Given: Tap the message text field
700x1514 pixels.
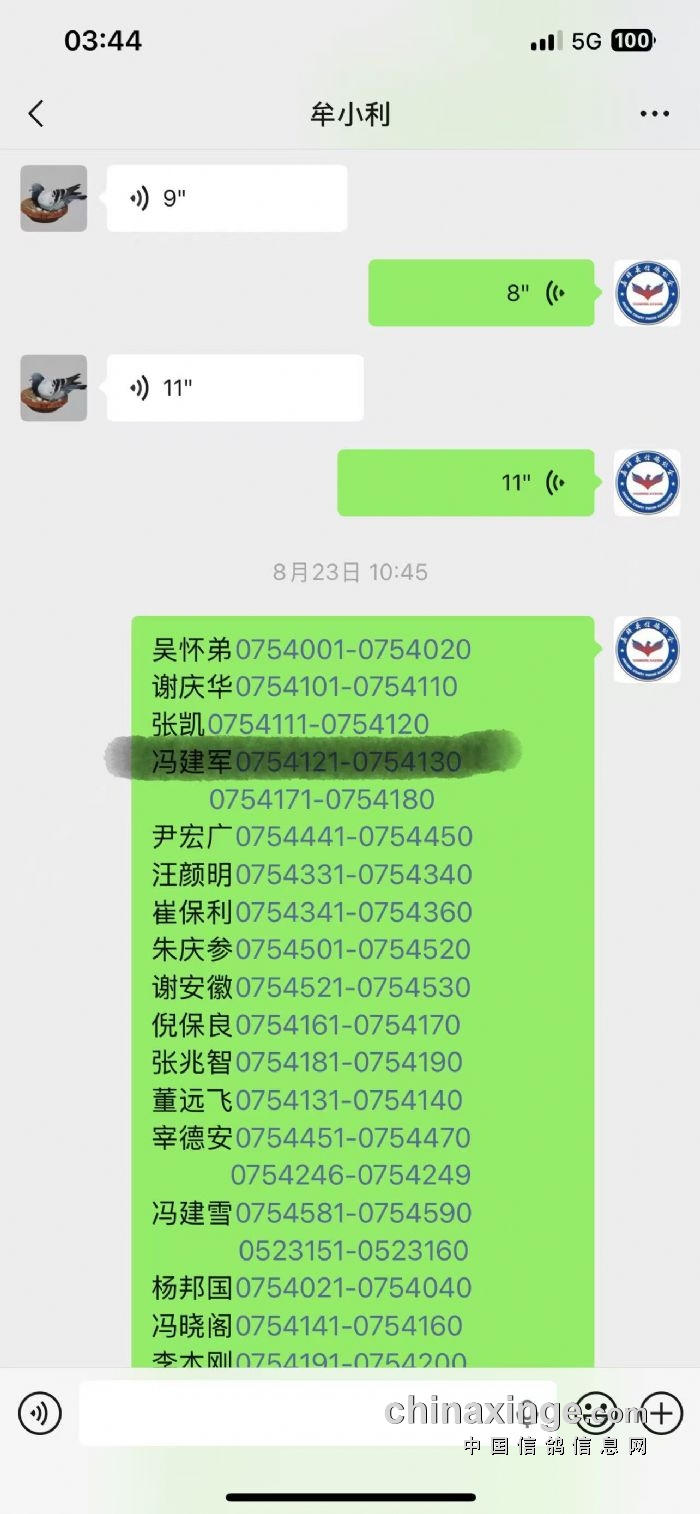Looking at the screenshot, I should click(x=300, y=1413).
